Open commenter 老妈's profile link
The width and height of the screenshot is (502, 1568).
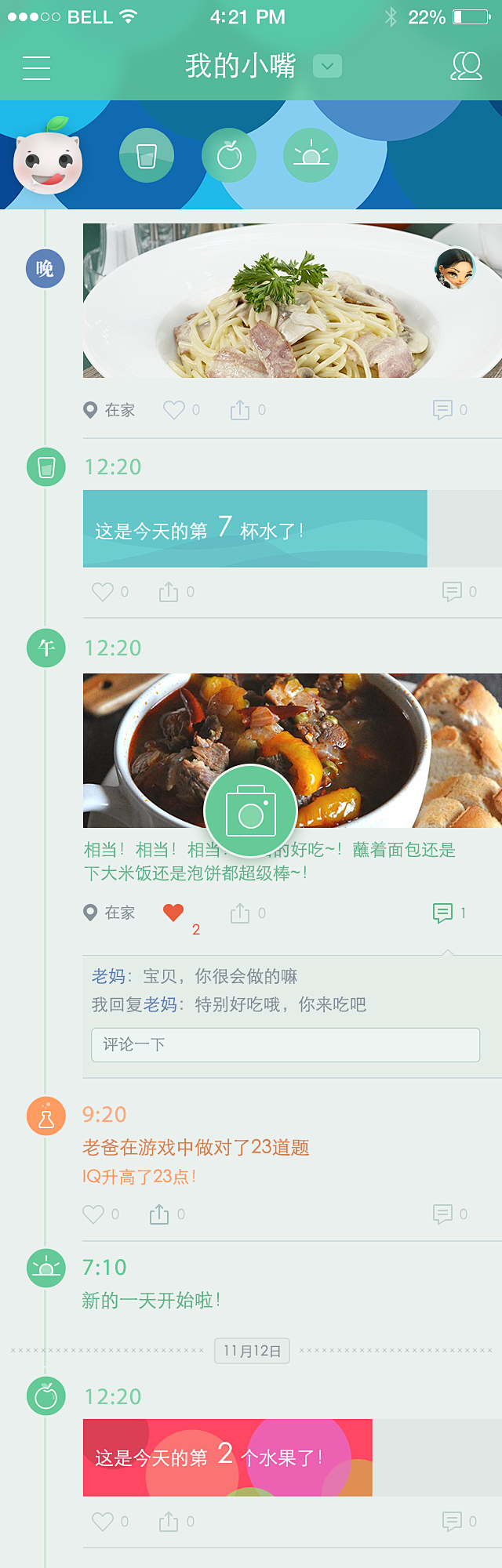tap(108, 976)
